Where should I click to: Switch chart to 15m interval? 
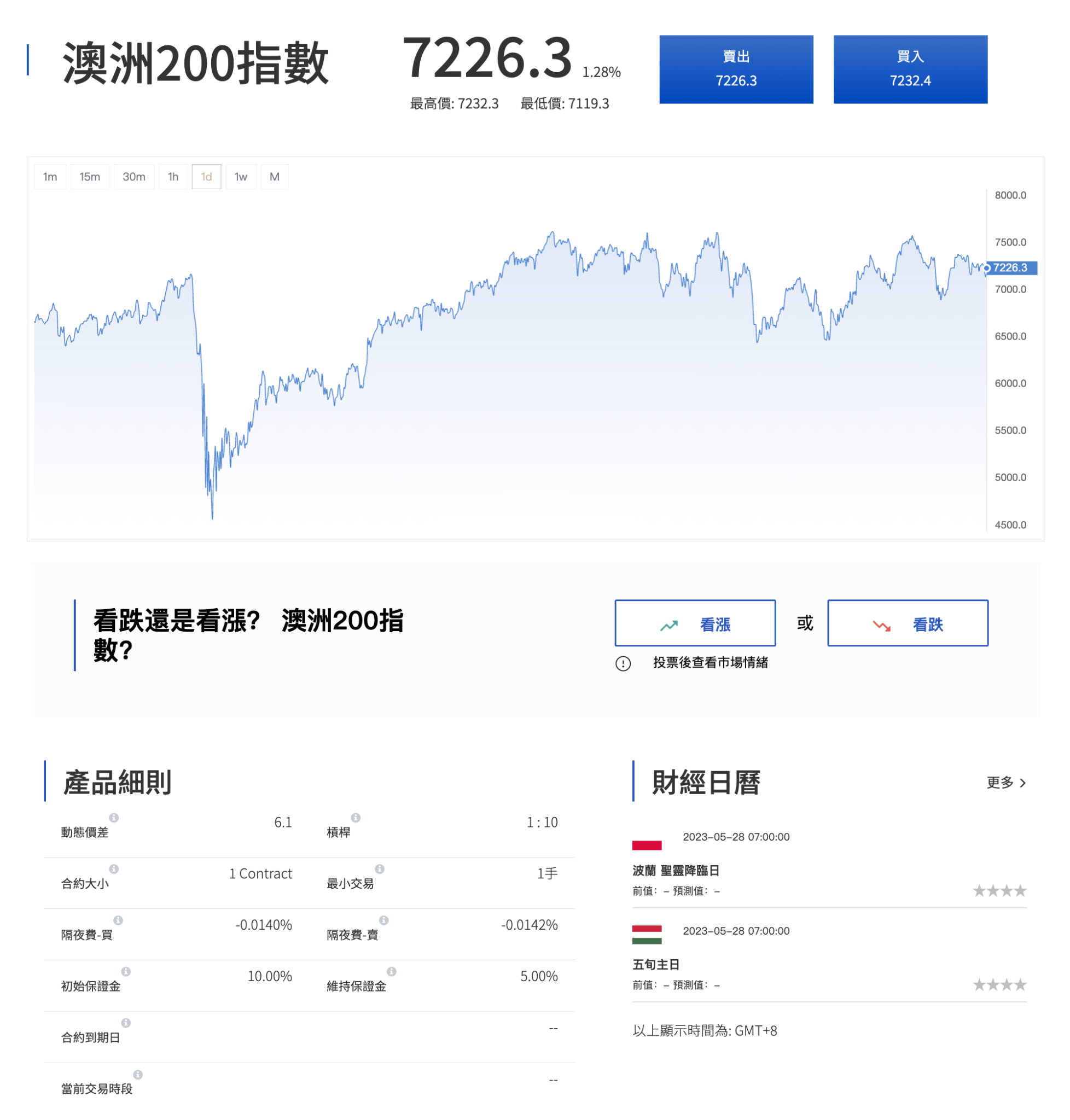click(x=90, y=177)
